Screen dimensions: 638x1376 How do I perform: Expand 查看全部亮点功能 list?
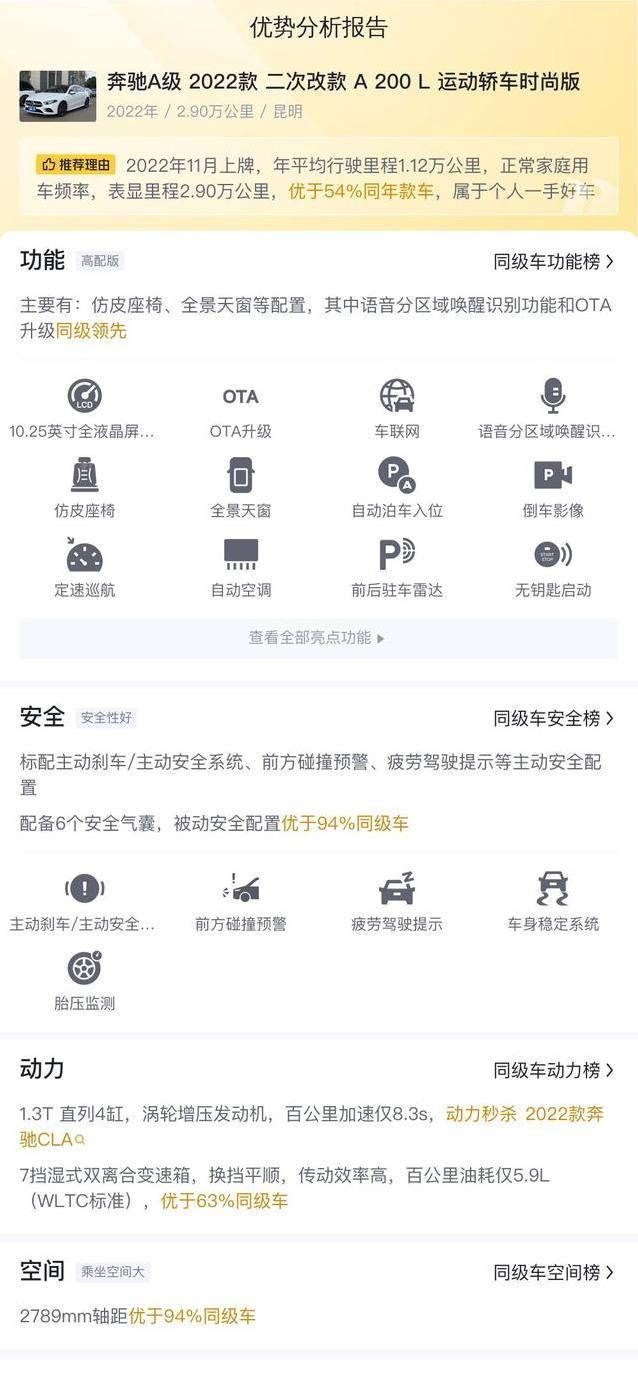pos(318,638)
